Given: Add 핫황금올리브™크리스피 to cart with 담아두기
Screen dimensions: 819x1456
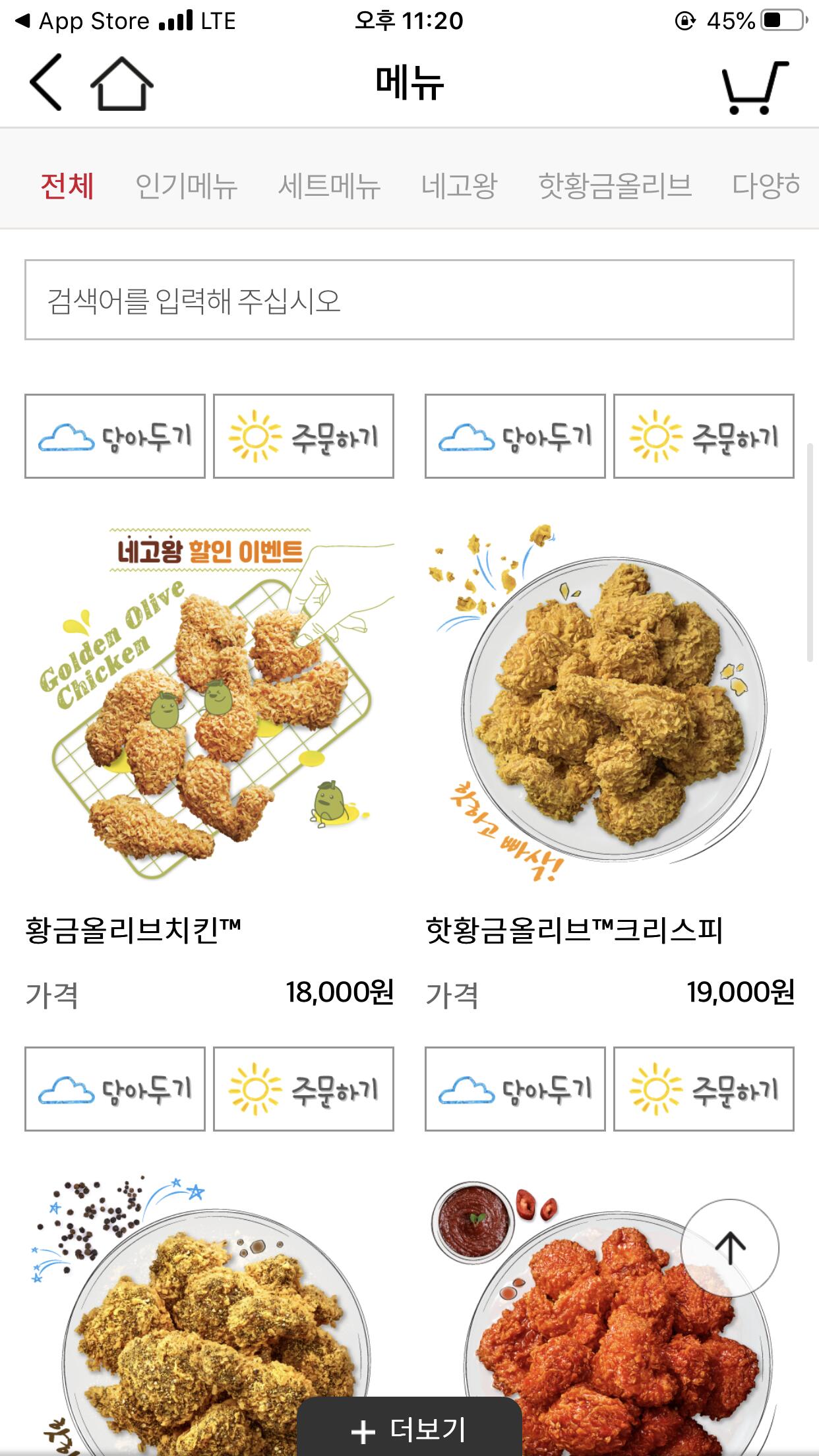Looking at the screenshot, I should 515,1089.
